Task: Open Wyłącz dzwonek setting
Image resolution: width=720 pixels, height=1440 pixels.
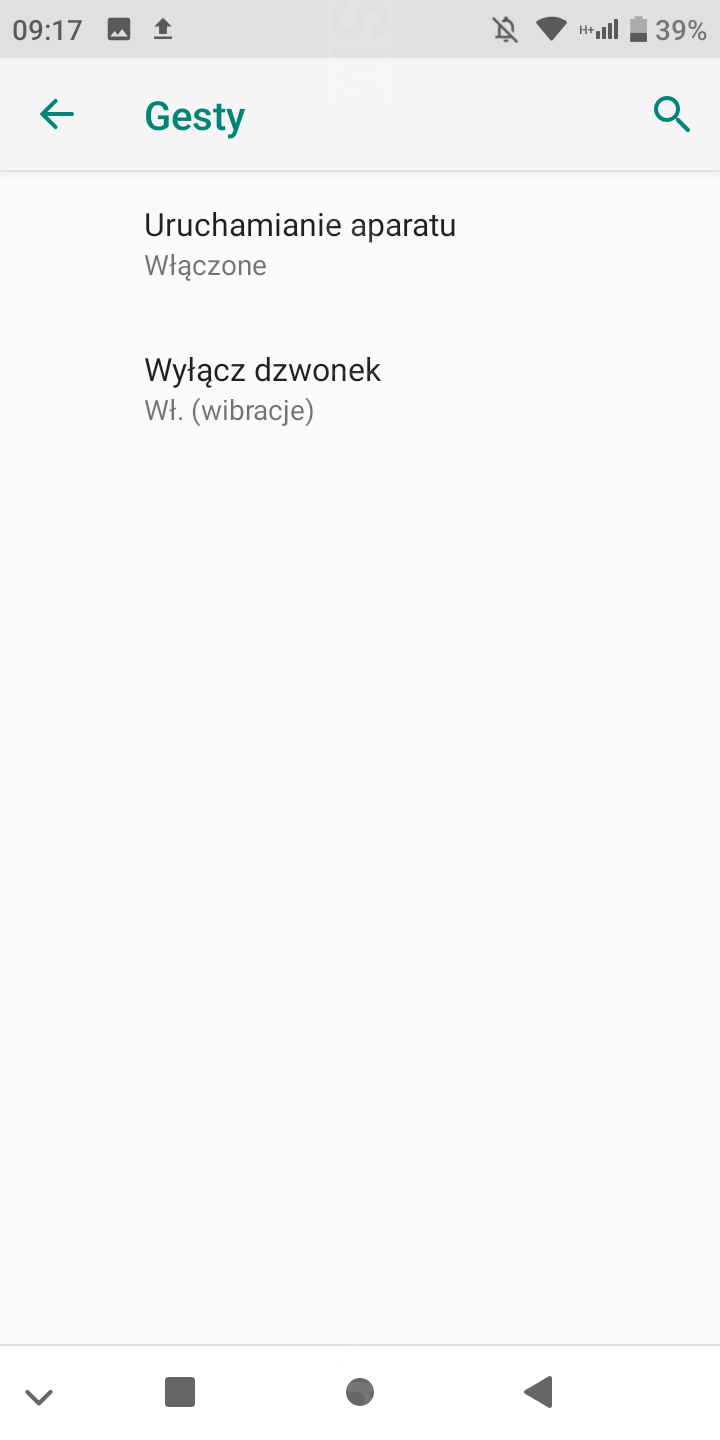Action: [262, 388]
